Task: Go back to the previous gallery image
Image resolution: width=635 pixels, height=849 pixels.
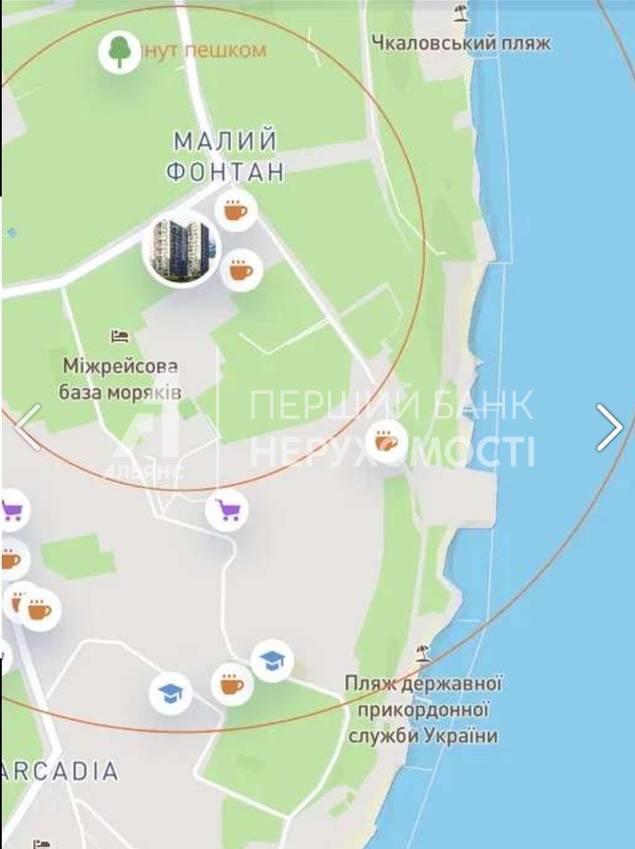Action: point(27,428)
